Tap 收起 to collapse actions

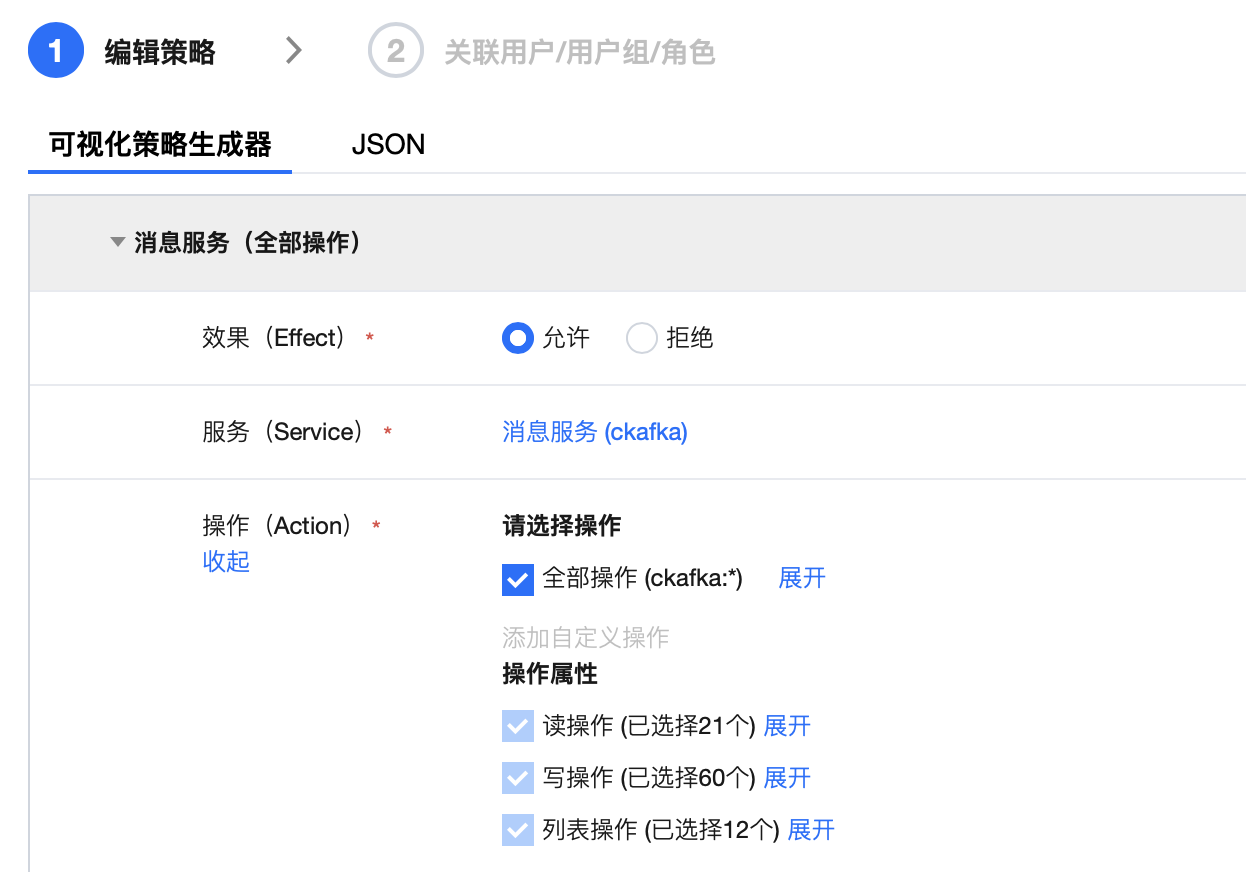[226, 562]
